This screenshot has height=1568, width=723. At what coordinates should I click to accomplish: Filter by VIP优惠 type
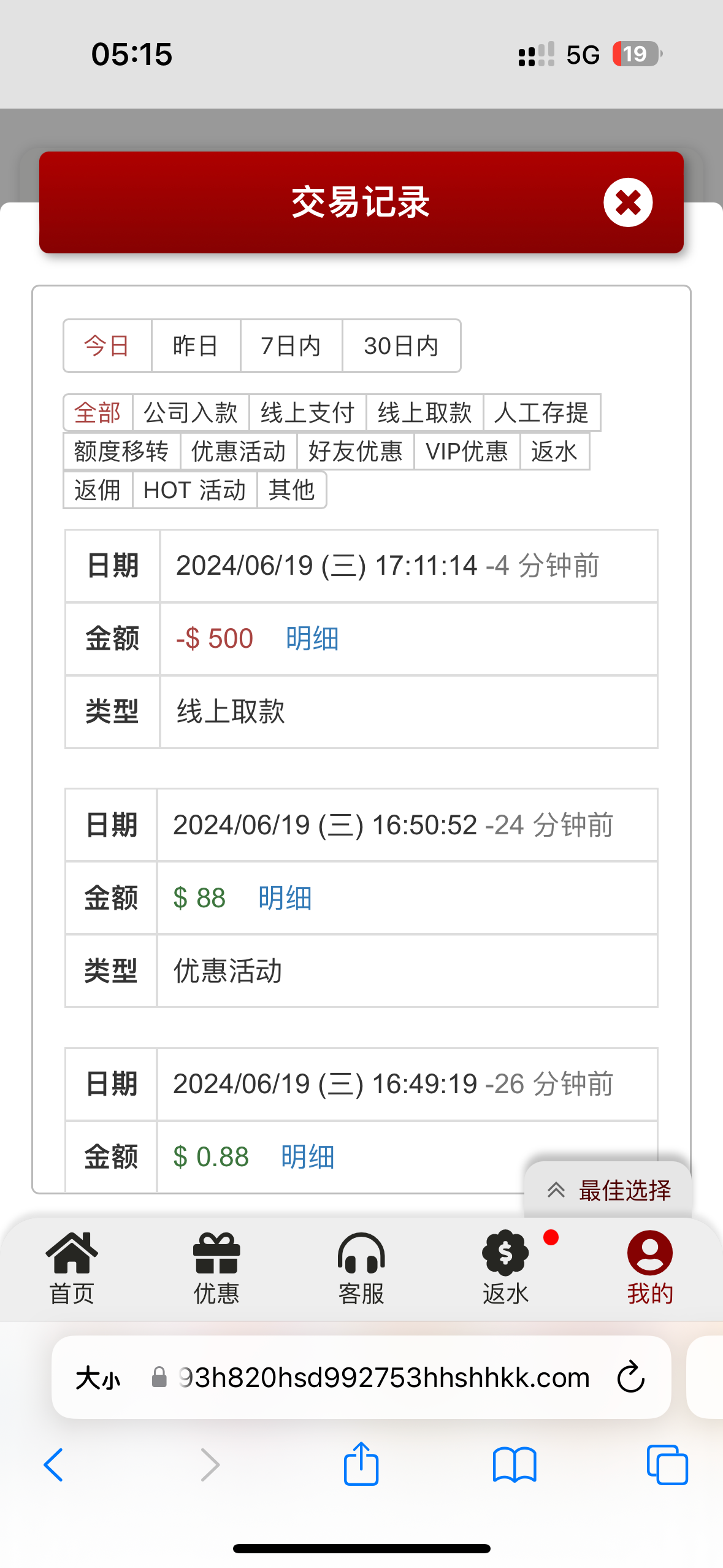pyautogui.click(x=467, y=452)
